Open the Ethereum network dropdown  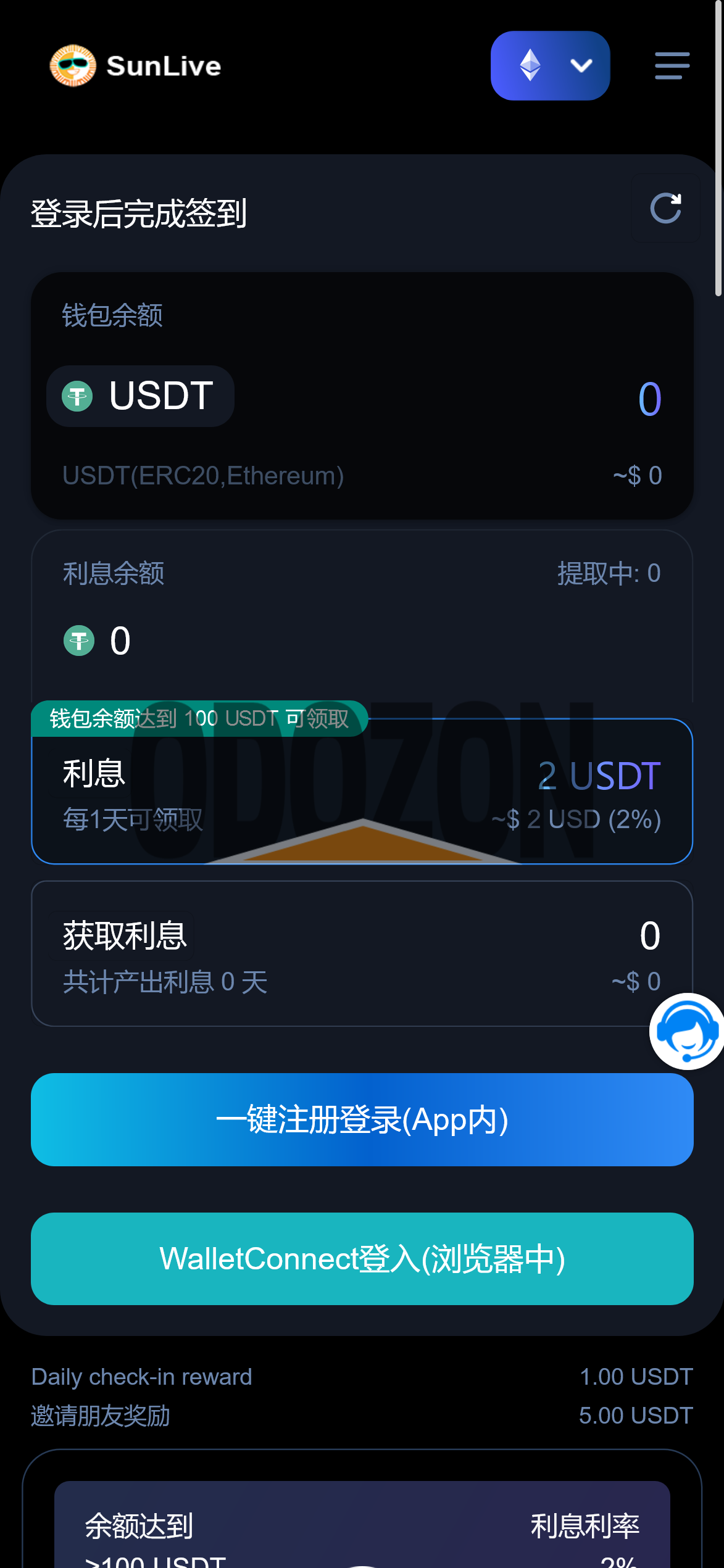click(550, 65)
